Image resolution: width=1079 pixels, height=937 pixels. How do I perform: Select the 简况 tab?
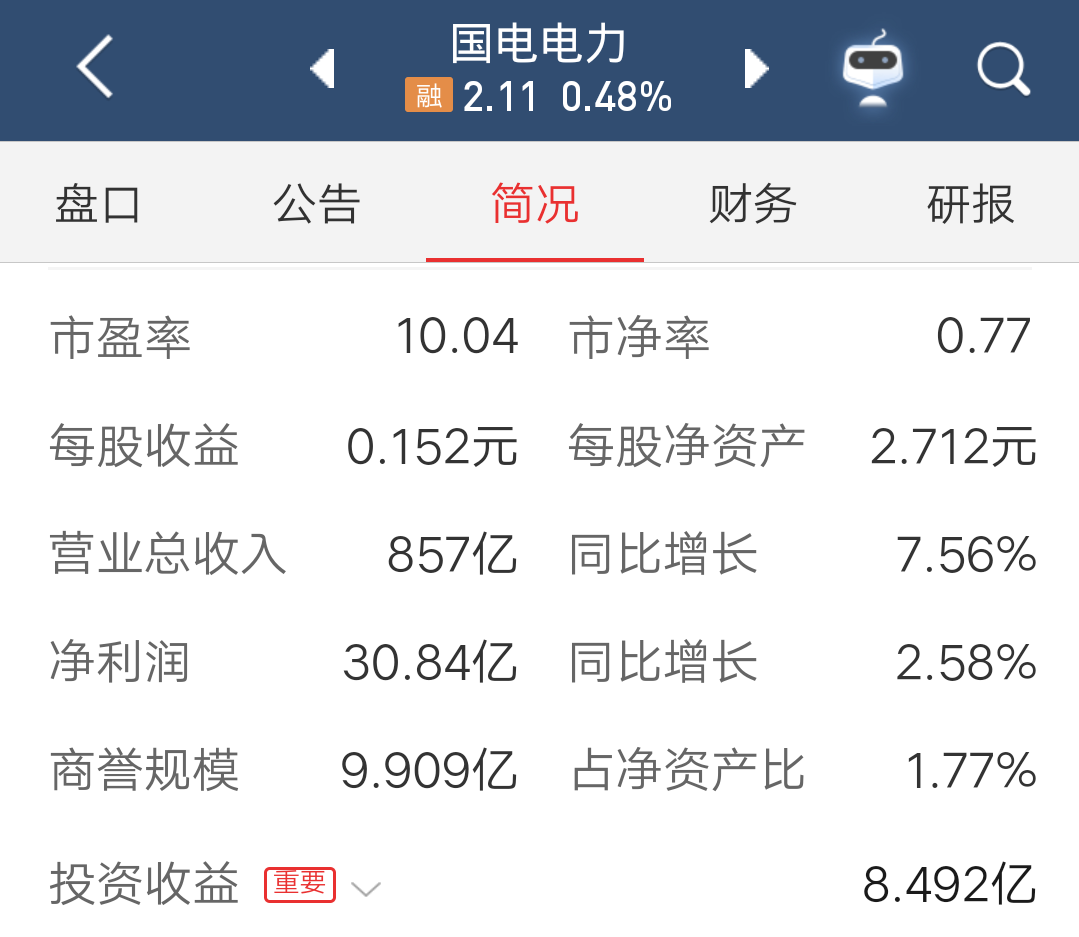point(535,205)
